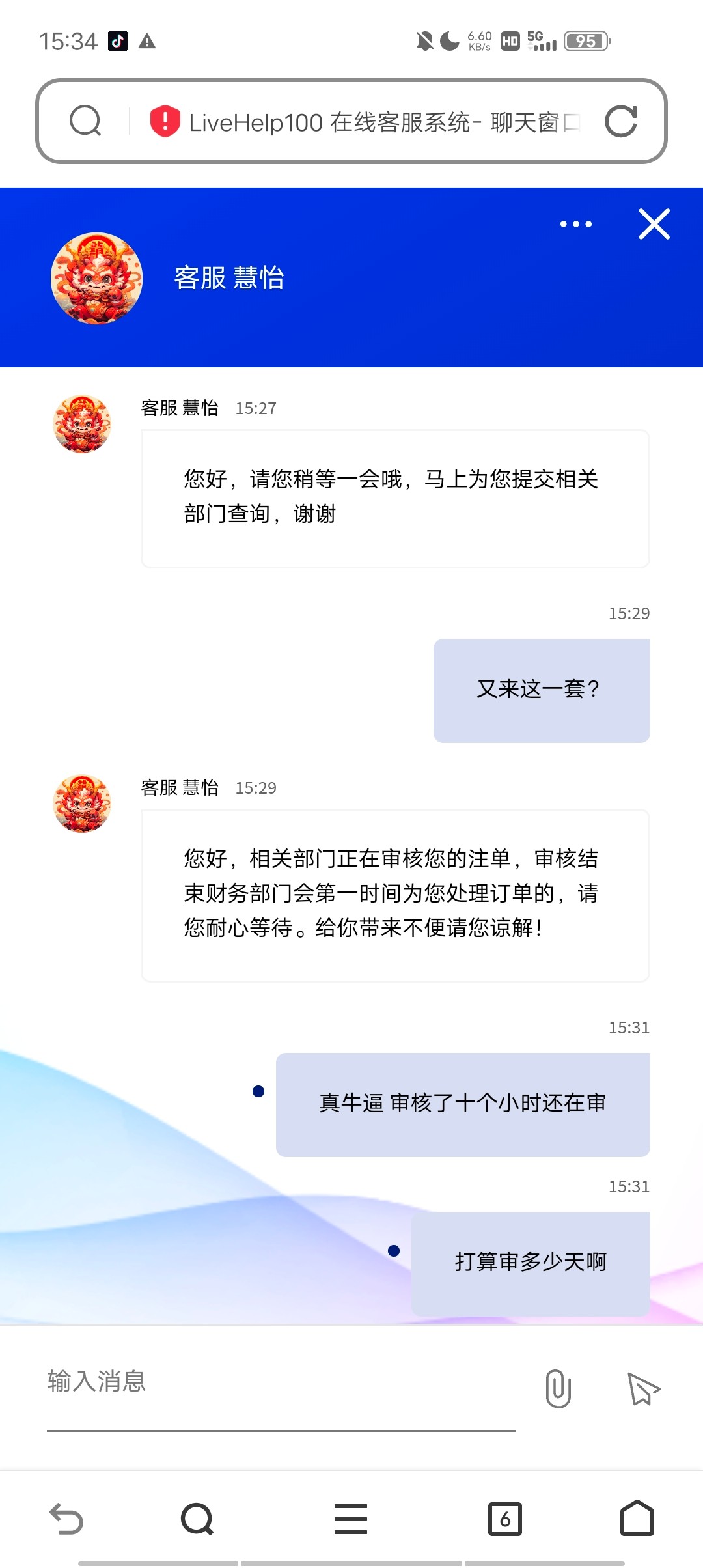View the 6 open browser tabs

(504, 1519)
